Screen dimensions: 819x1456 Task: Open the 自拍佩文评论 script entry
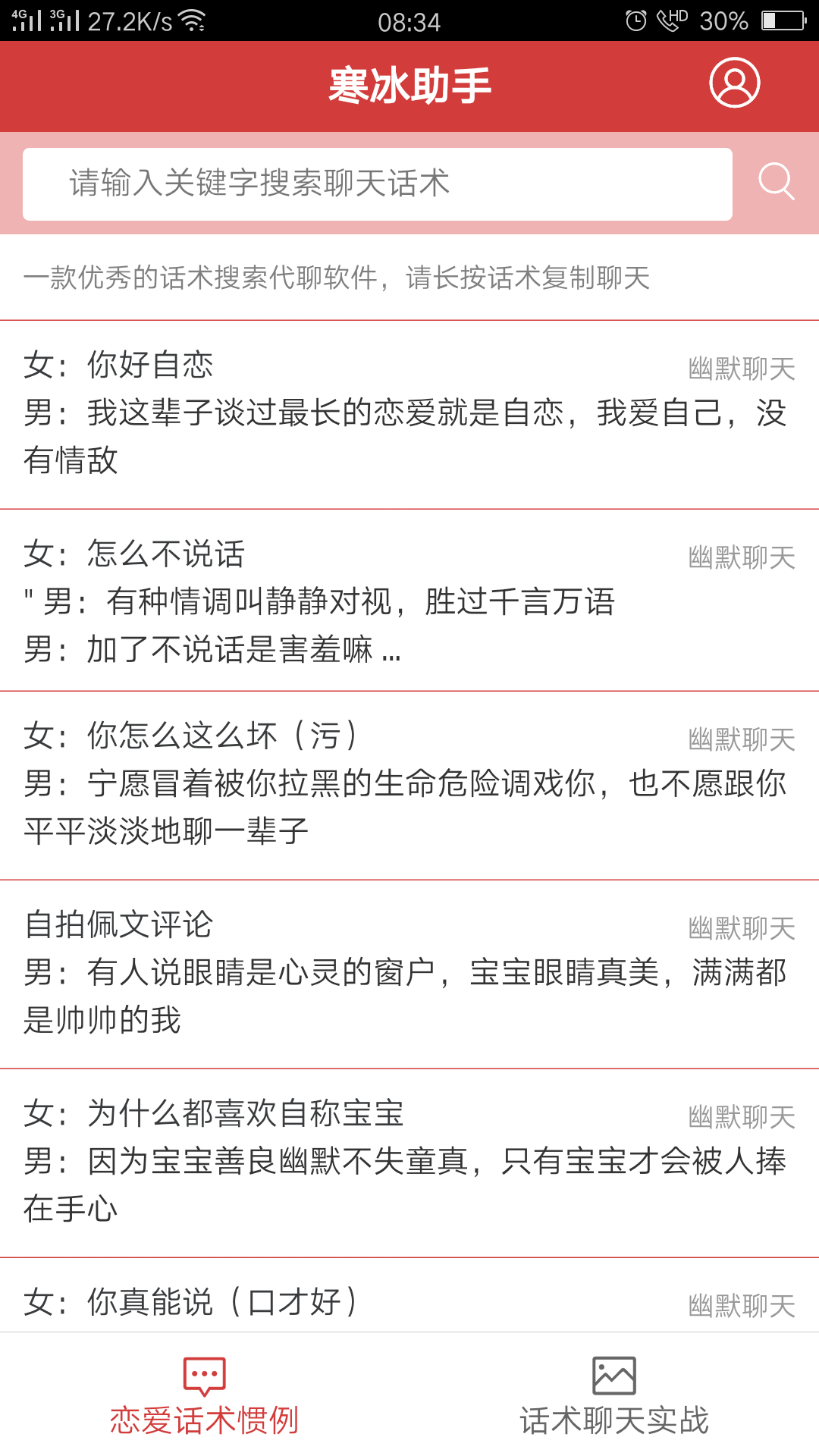[409, 974]
